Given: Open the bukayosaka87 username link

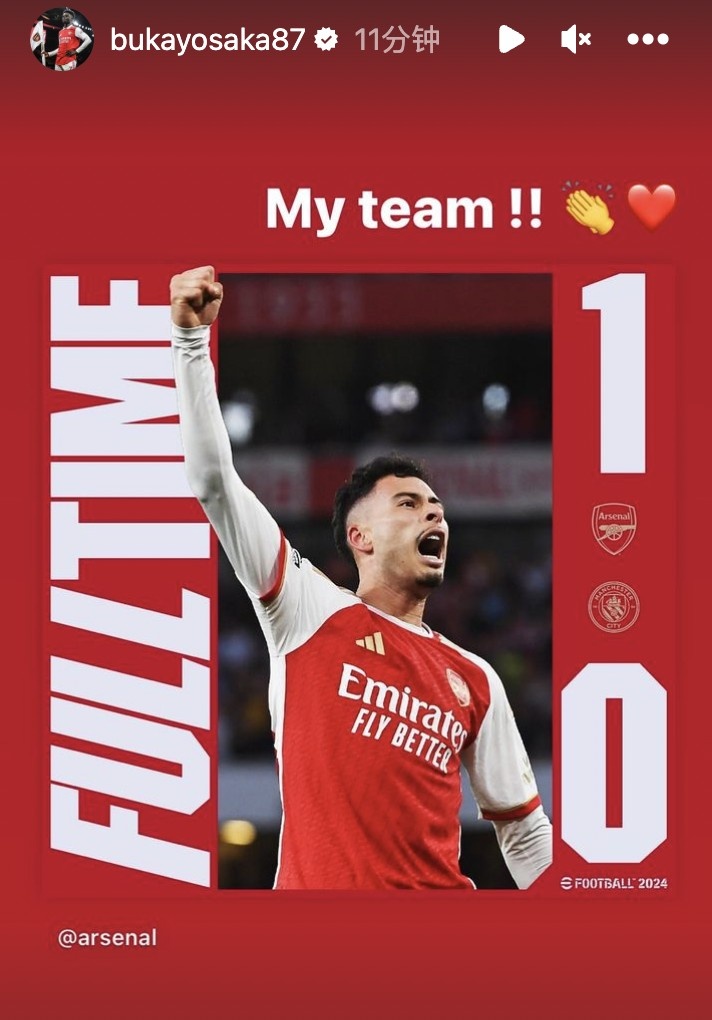Looking at the screenshot, I should [207, 40].
